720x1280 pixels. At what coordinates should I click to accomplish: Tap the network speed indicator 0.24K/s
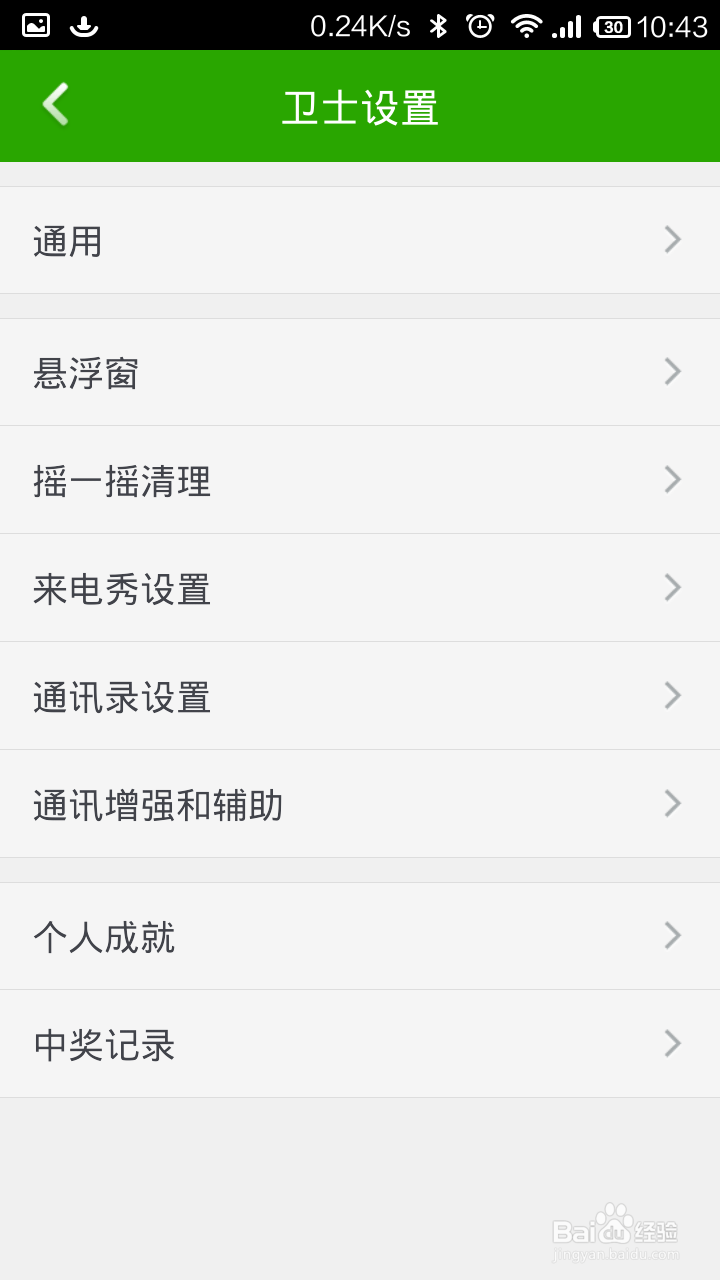coord(355,25)
